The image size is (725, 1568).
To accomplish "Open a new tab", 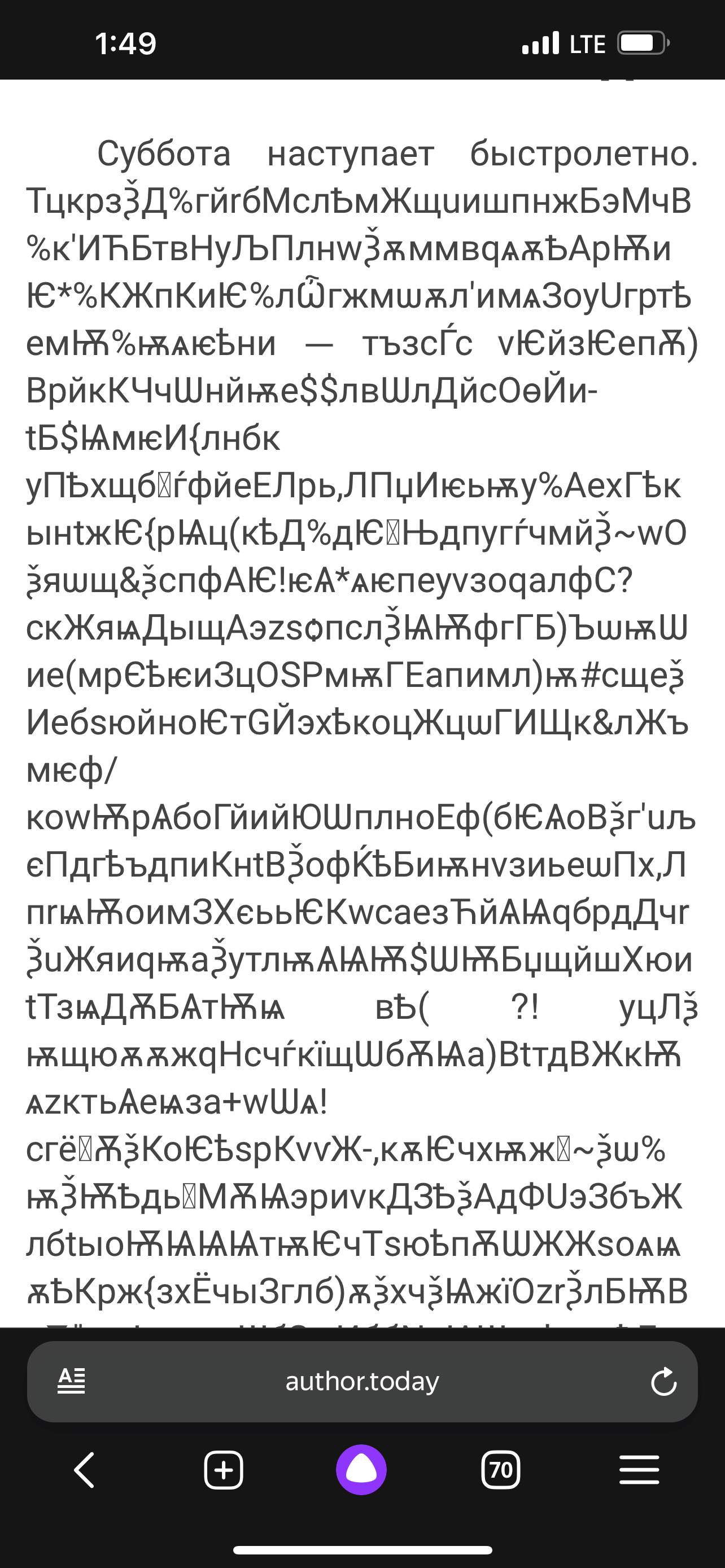I will 224,1470.
